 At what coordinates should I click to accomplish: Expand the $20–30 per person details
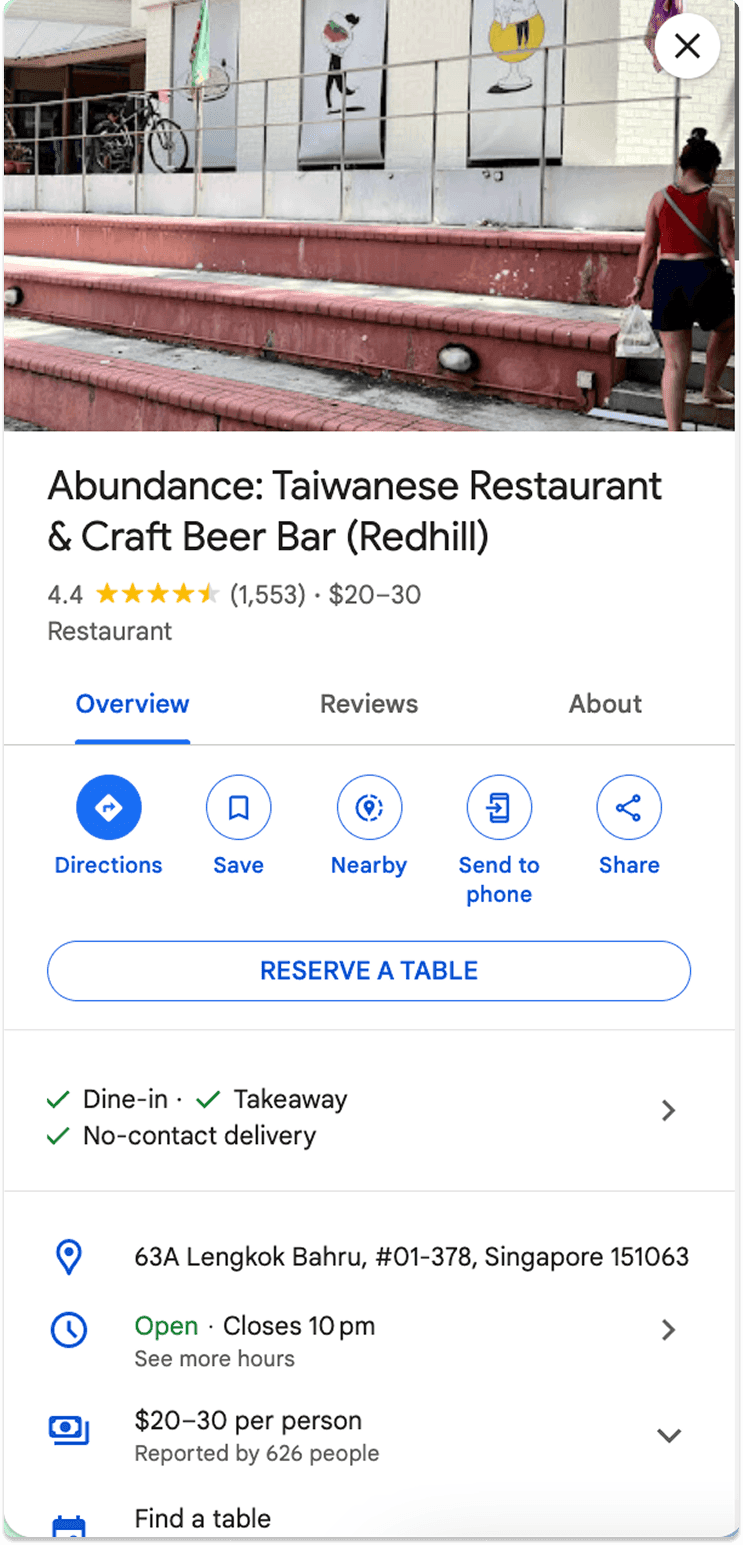click(x=668, y=1435)
